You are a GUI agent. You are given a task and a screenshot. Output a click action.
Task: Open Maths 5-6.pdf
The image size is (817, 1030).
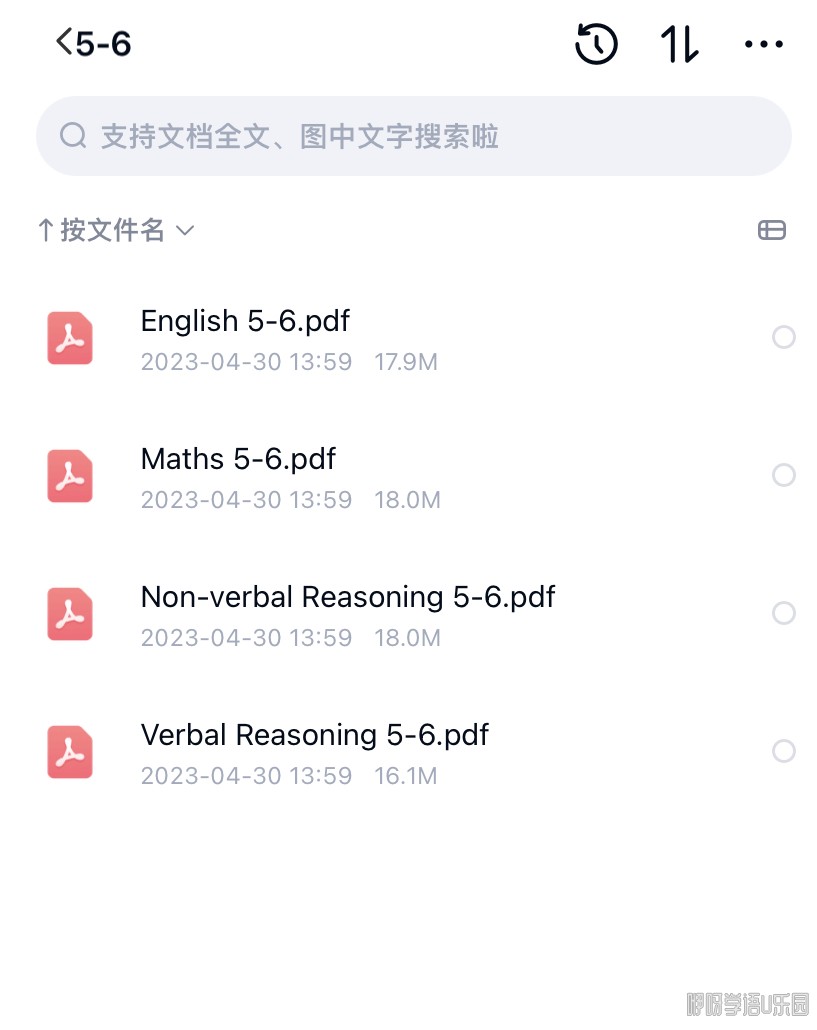tap(238, 459)
